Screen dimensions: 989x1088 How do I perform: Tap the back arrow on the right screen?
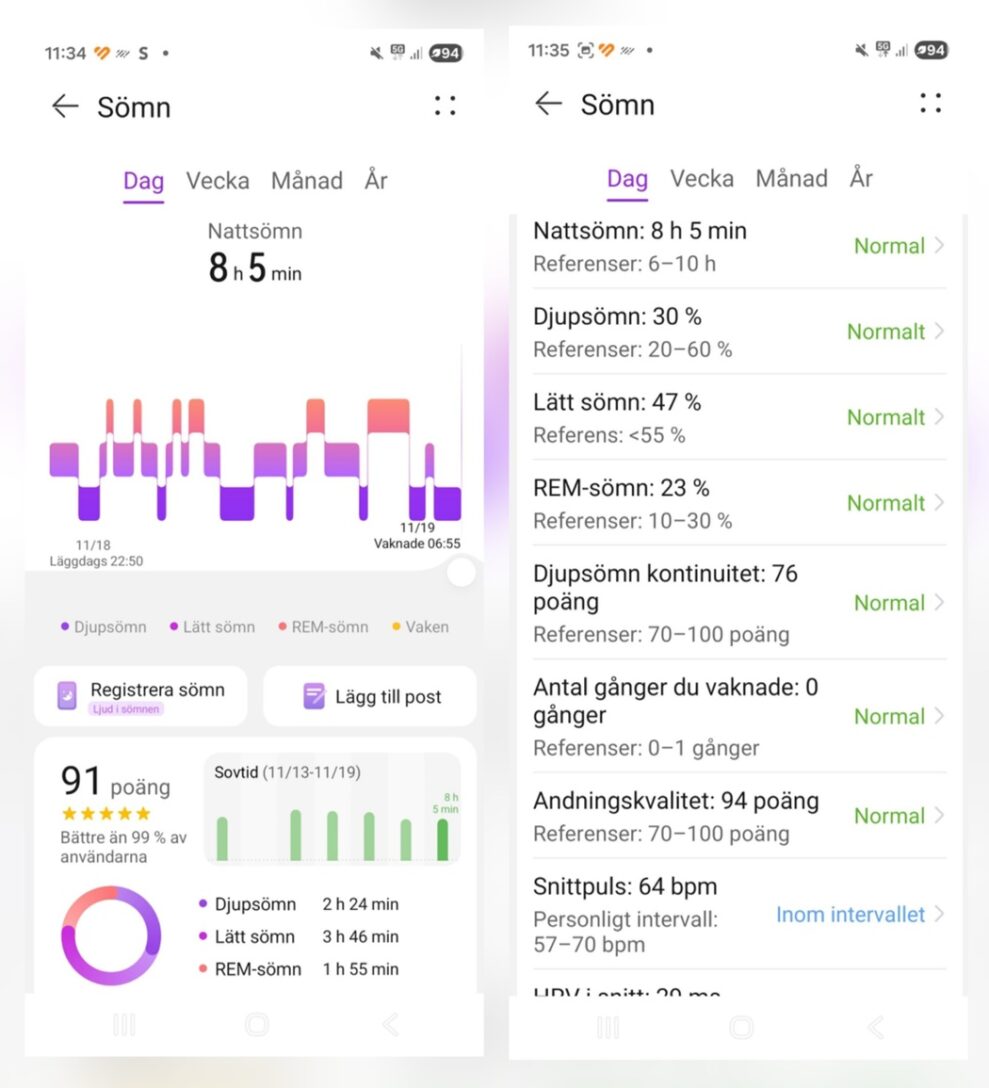pyautogui.click(x=548, y=104)
